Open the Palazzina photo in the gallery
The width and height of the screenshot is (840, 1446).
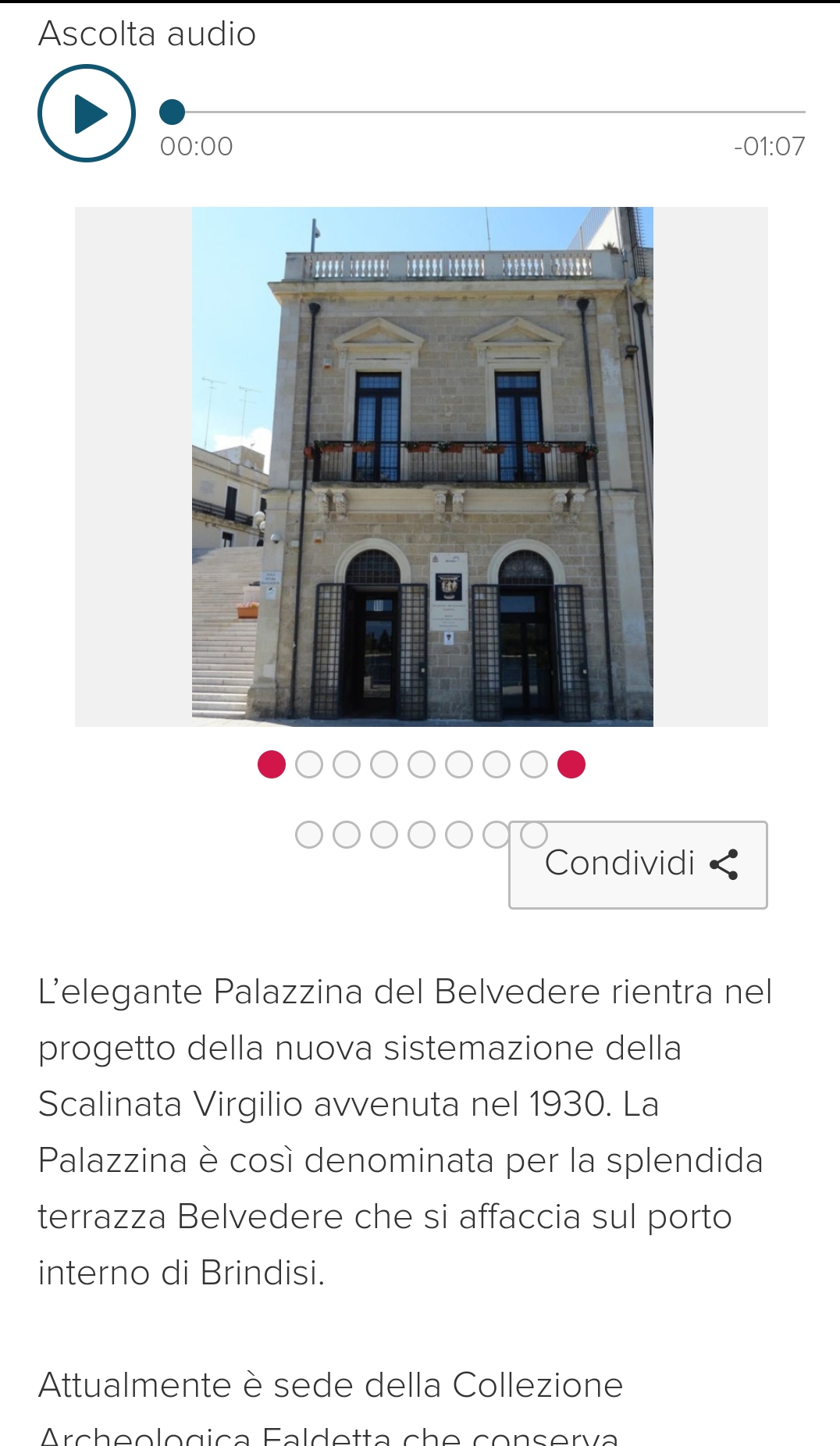422,466
